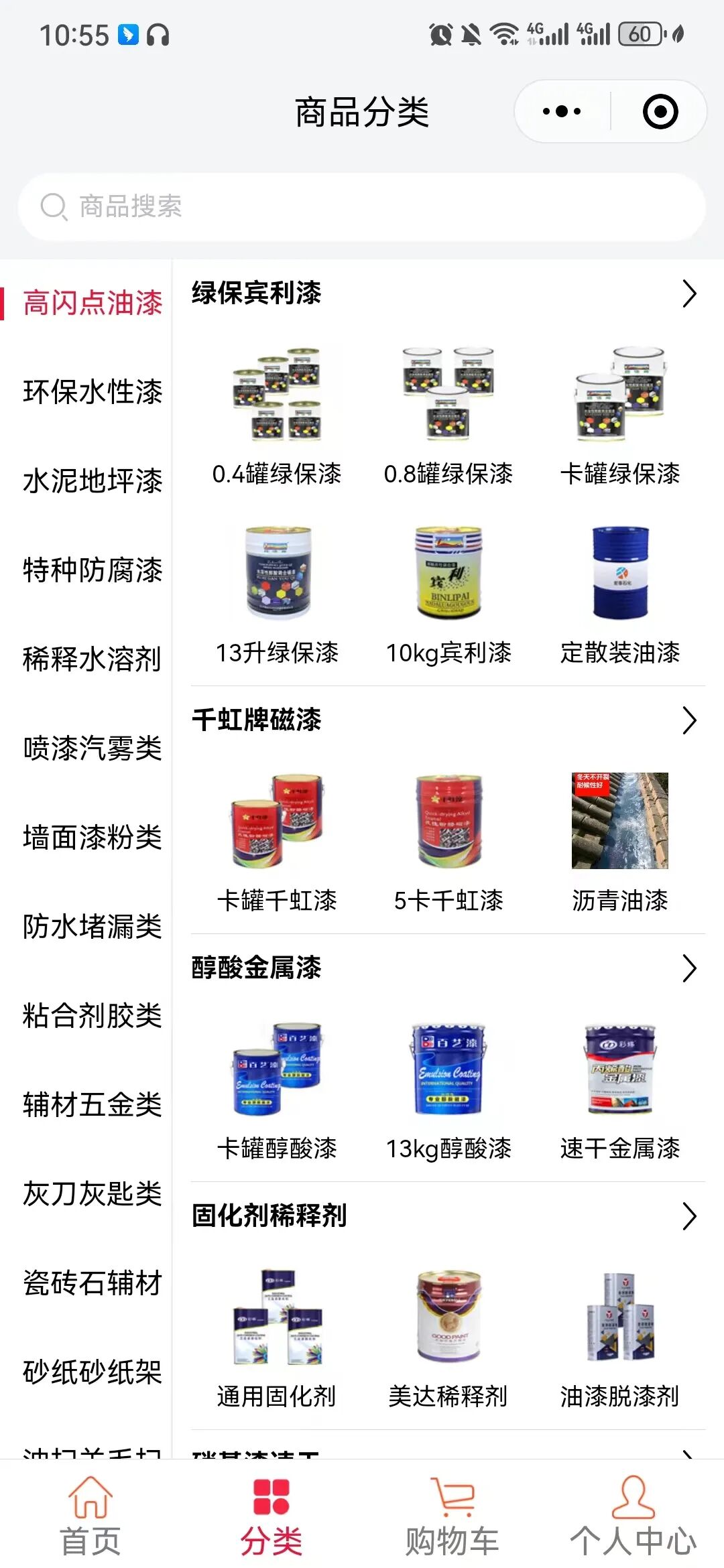
Task: Choose the 喷漆汽雾类 category
Action: [93, 748]
